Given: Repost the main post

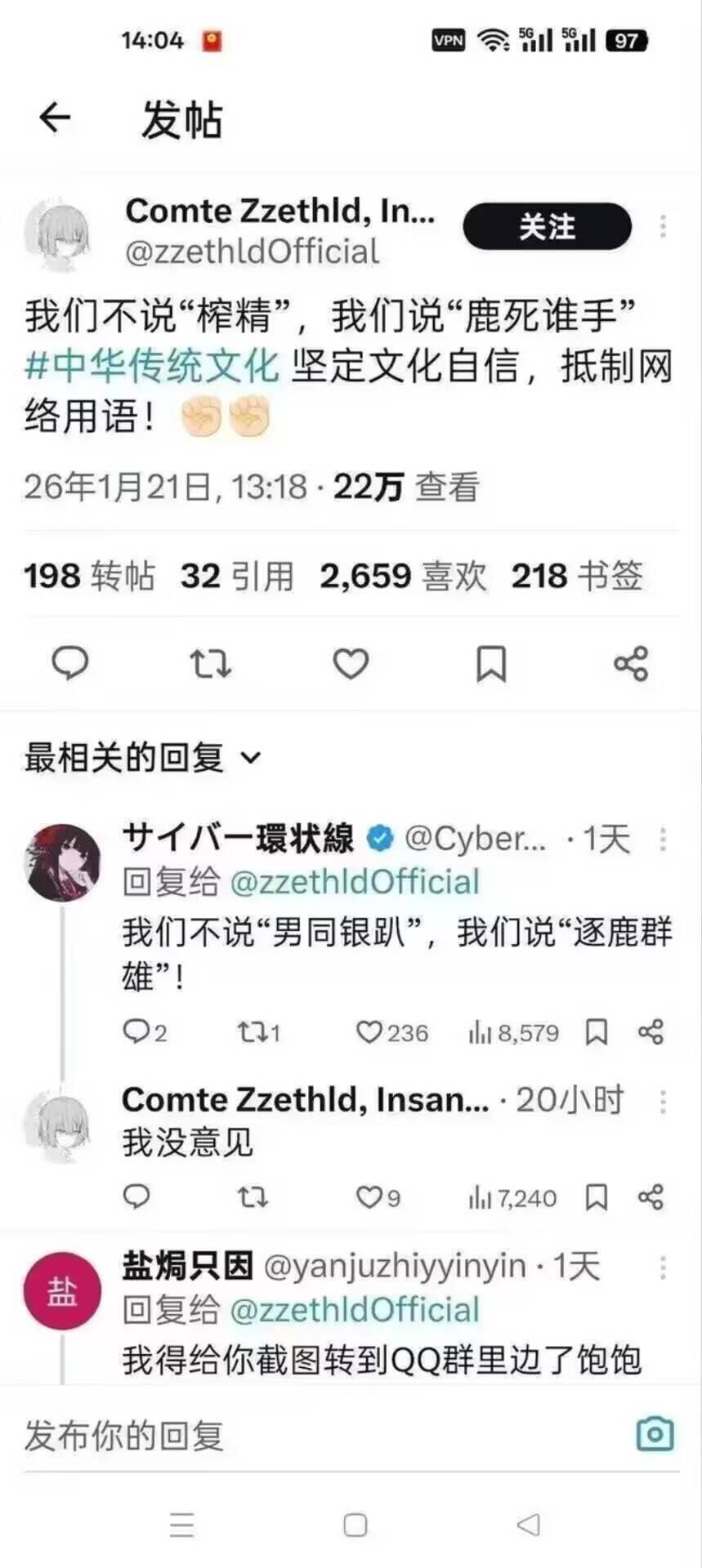Looking at the screenshot, I should tap(211, 663).
